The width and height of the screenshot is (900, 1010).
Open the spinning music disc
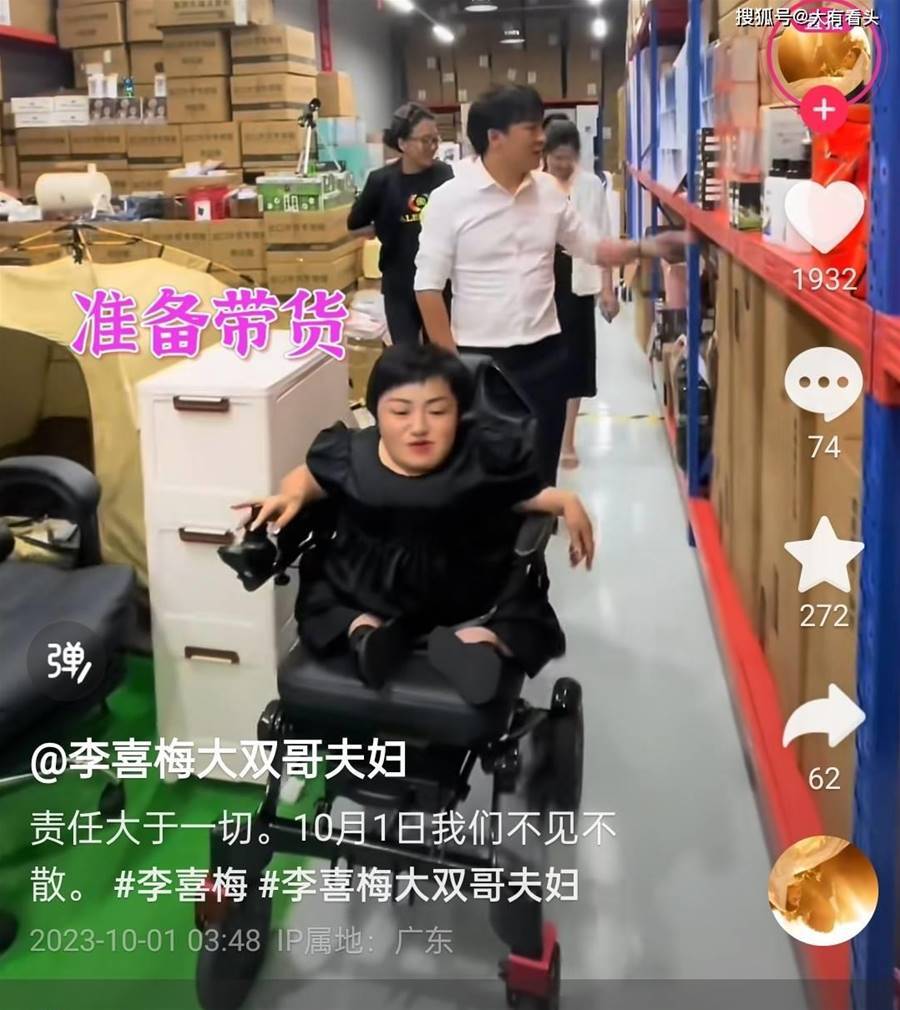tap(823, 890)
